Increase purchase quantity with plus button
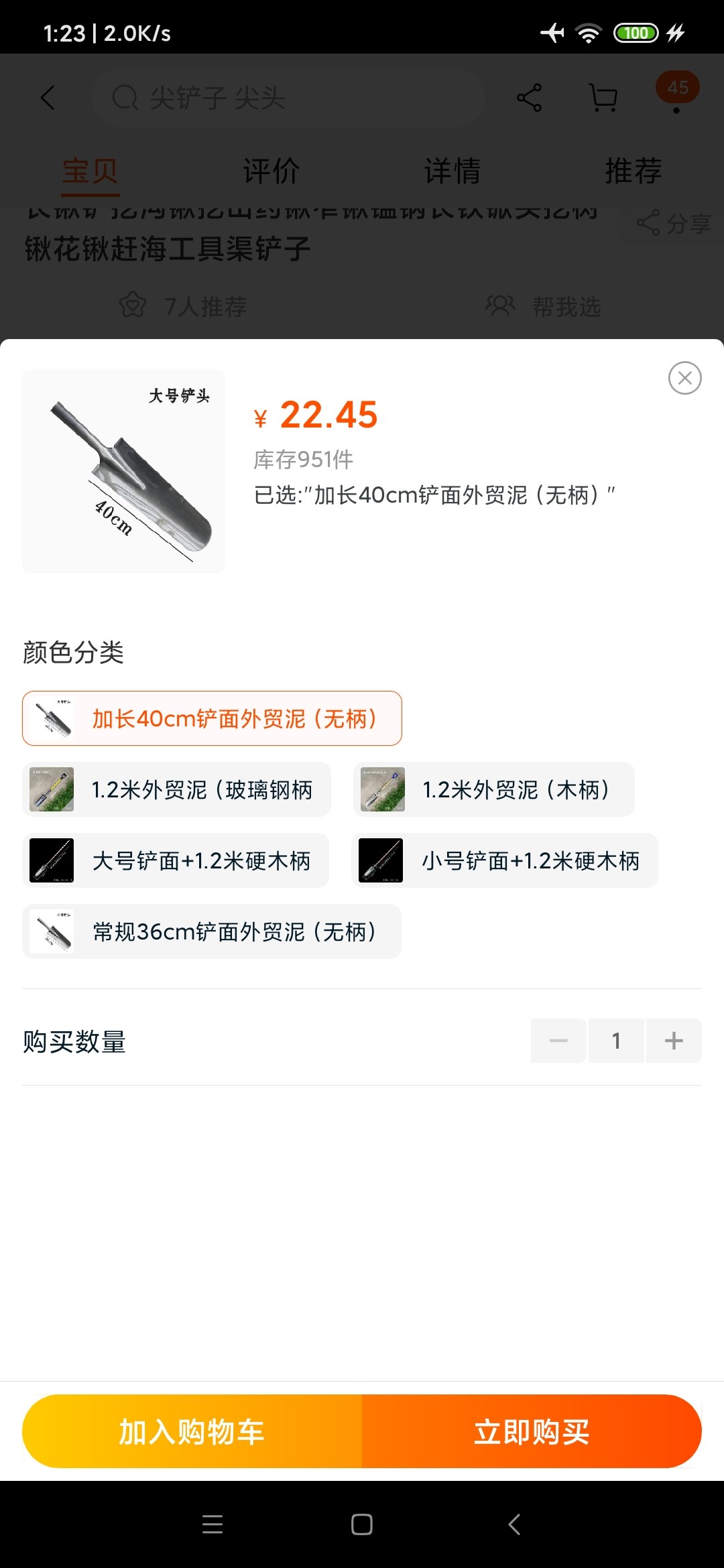The width and height of the screenshot is (724, 1568). tap(674, 1041)
